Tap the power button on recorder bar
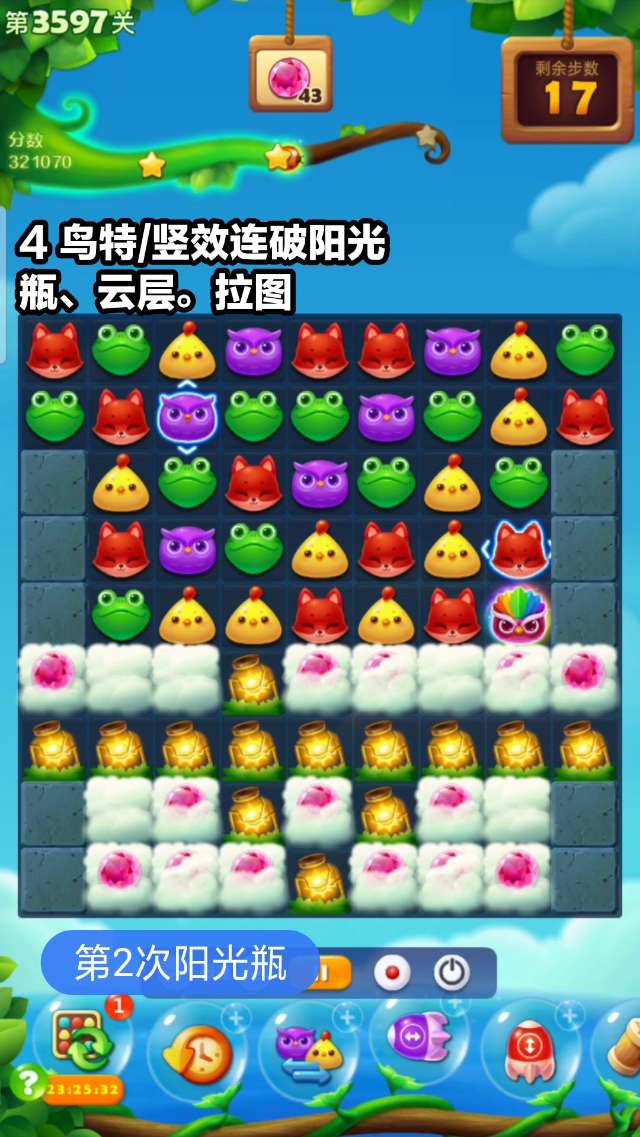The image size is (640, 1137). coord(451,972)
